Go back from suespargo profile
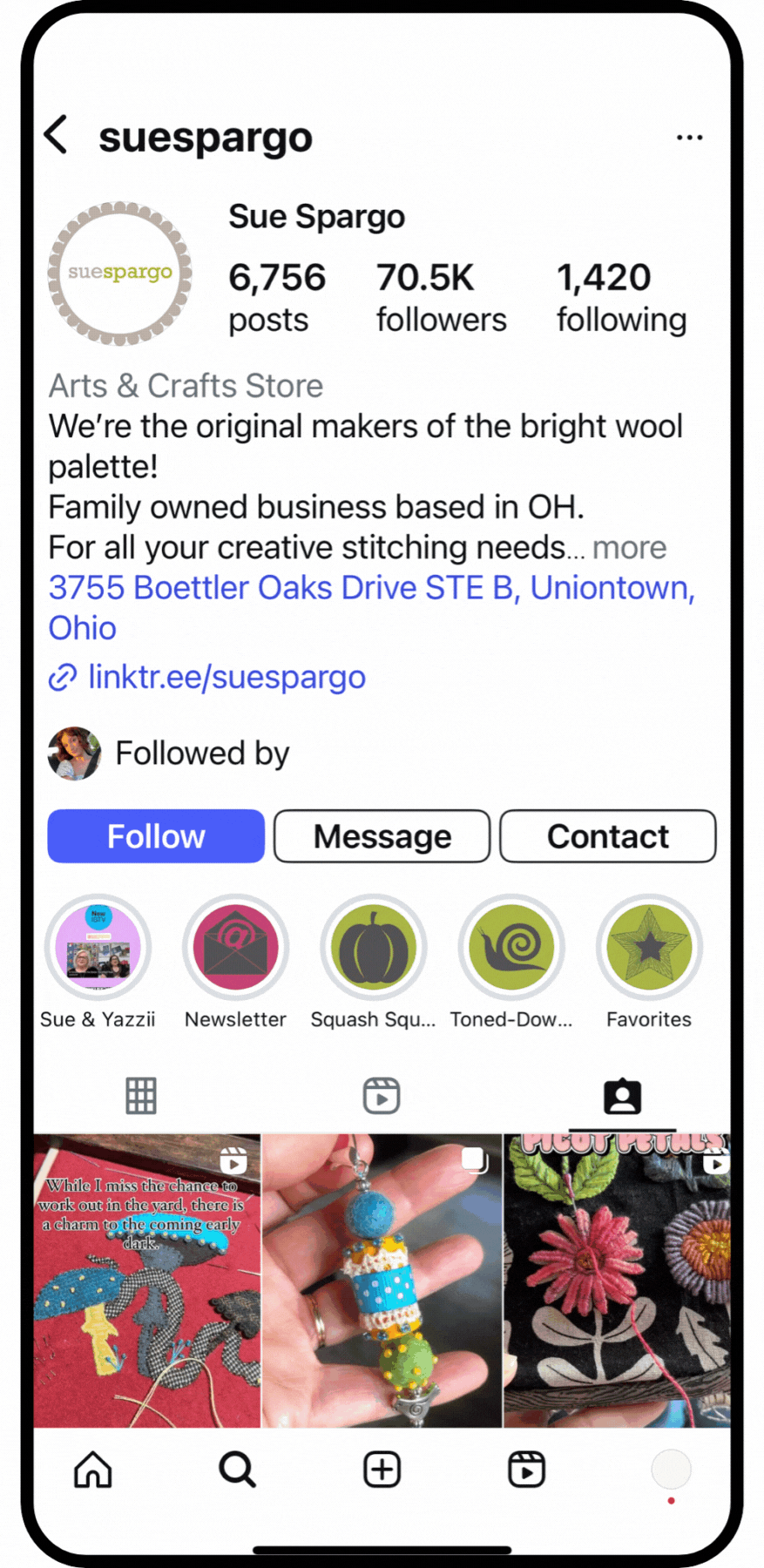 click(57, 135)
